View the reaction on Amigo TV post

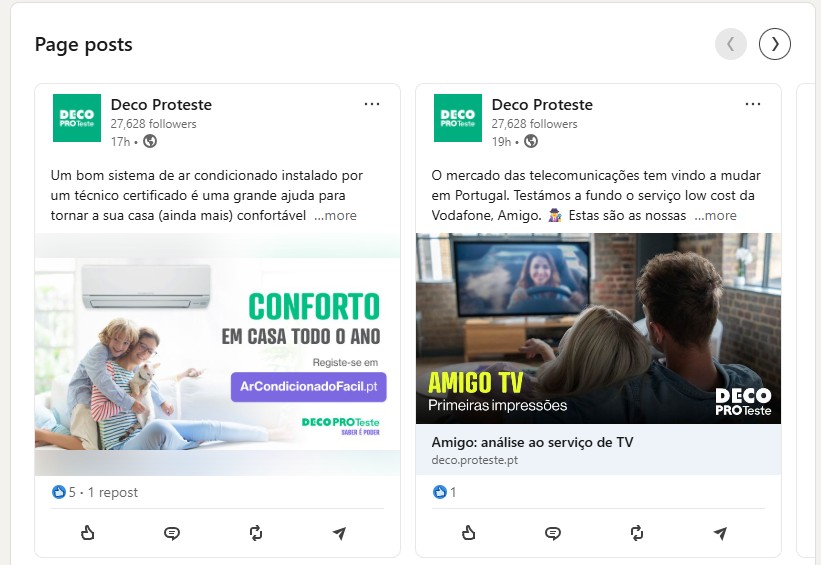444,492
